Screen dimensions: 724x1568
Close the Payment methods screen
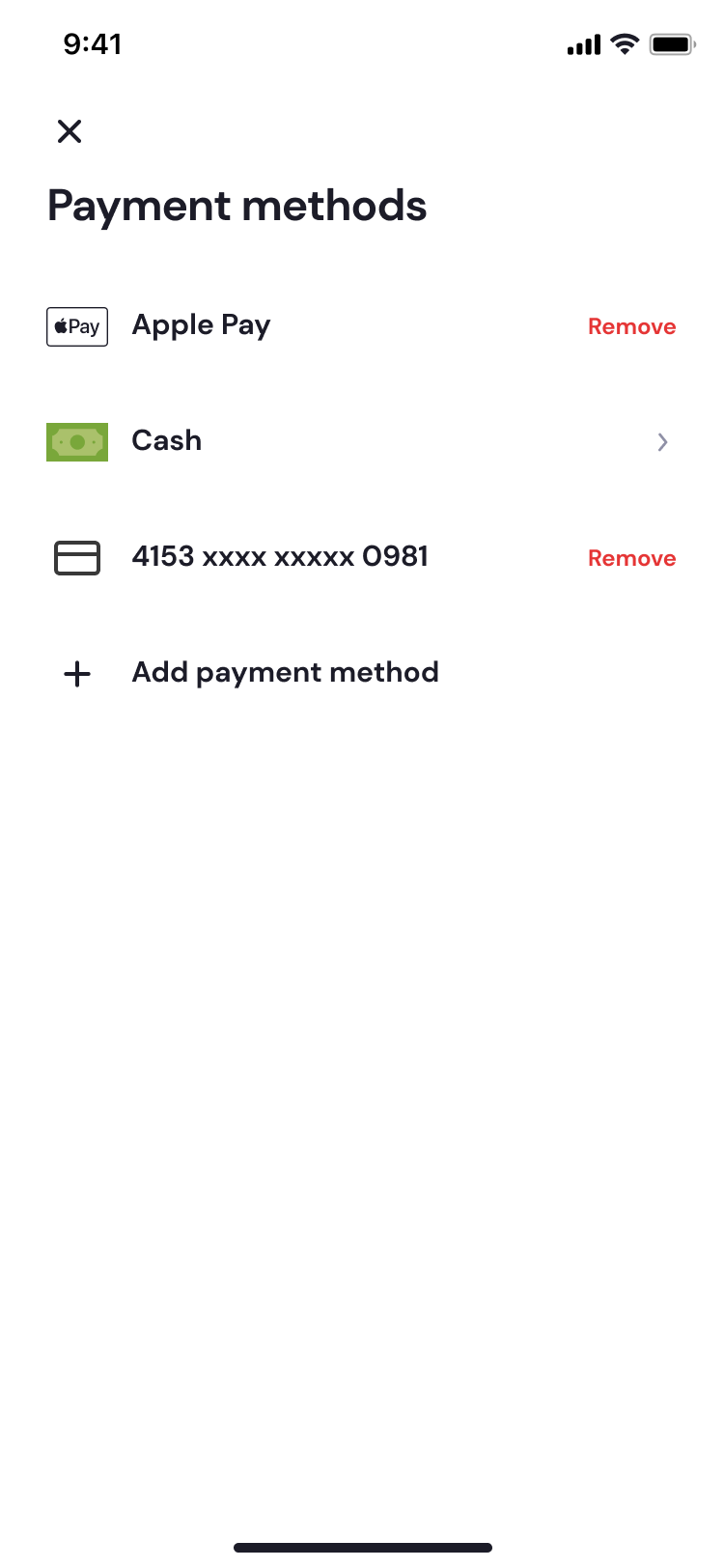(70, 131)
